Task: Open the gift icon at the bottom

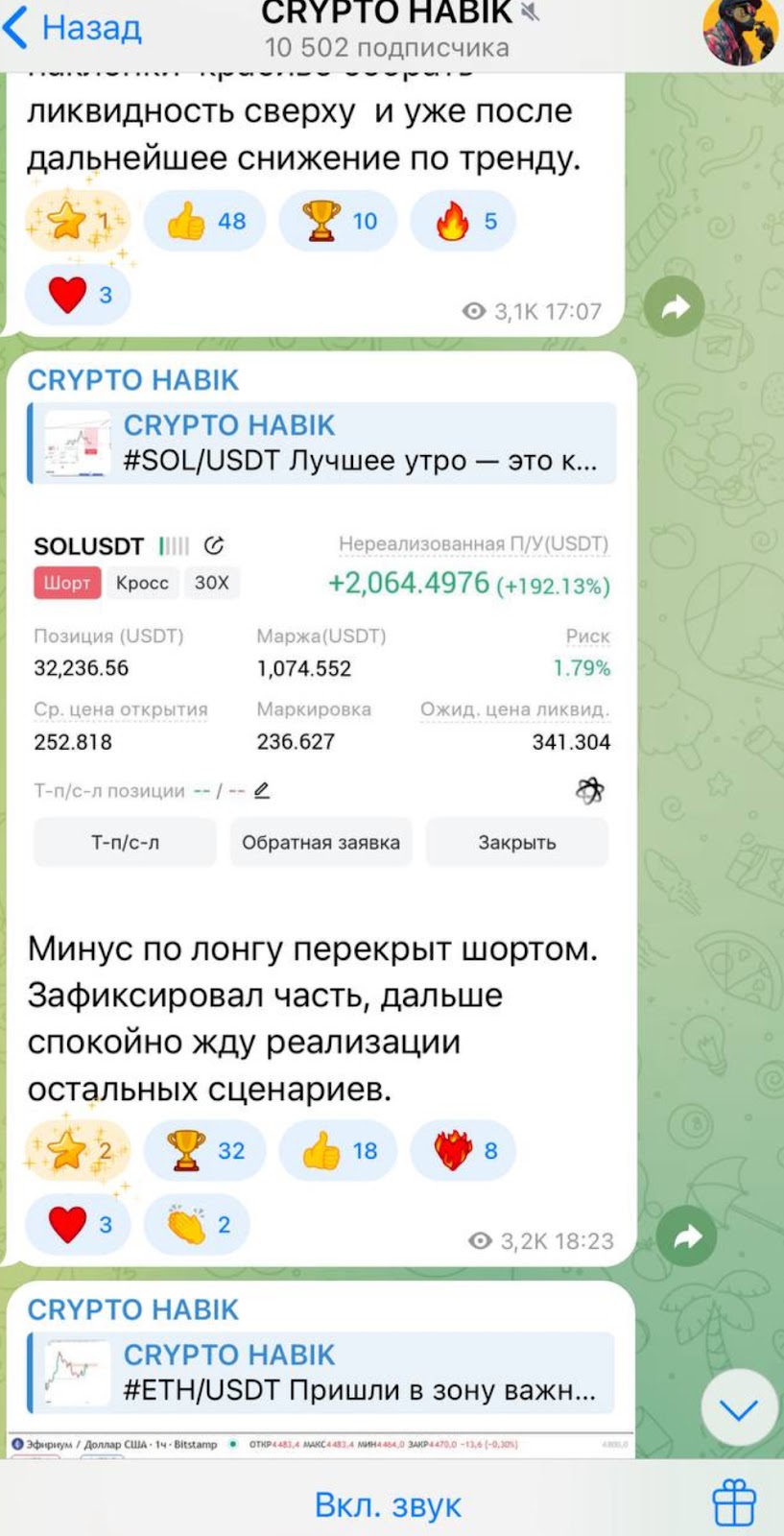Action: tap(734, 1502)
